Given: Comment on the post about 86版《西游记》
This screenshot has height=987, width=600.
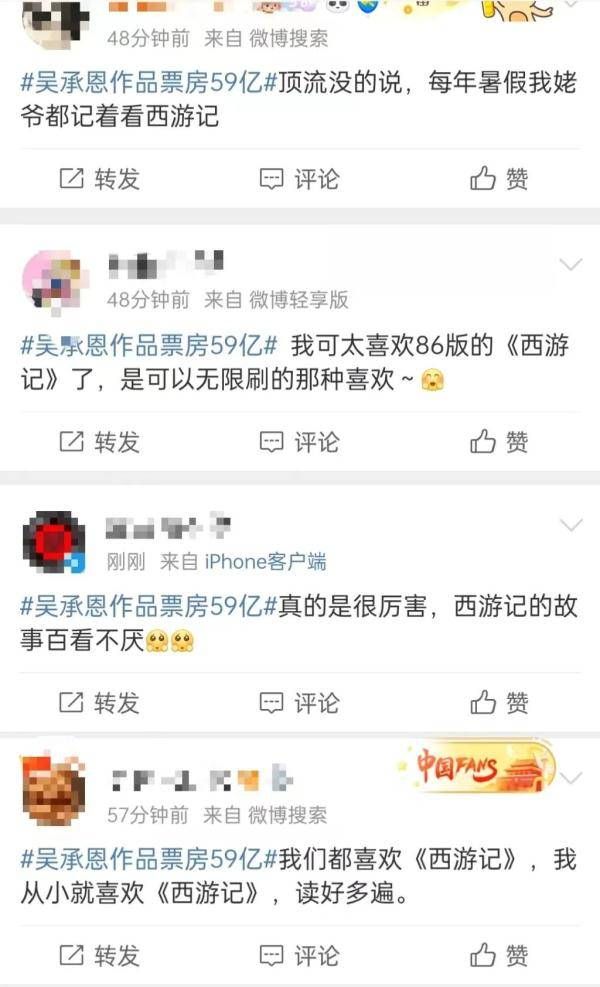Looking at the screenshot, I should 299,441.
